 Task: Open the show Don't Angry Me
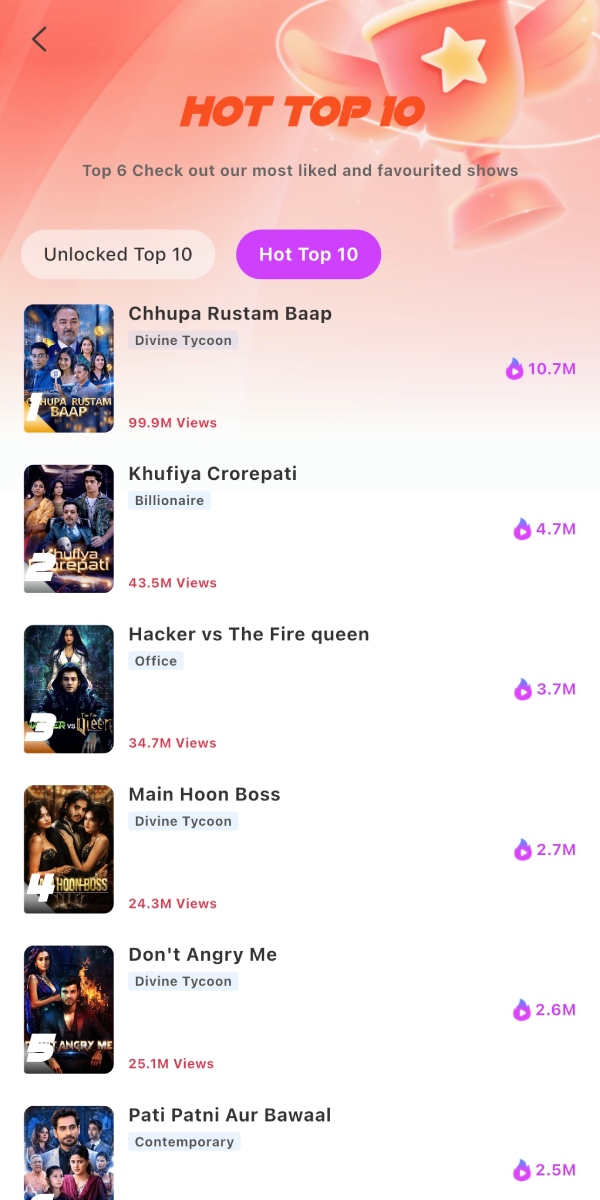click(203, 955)
